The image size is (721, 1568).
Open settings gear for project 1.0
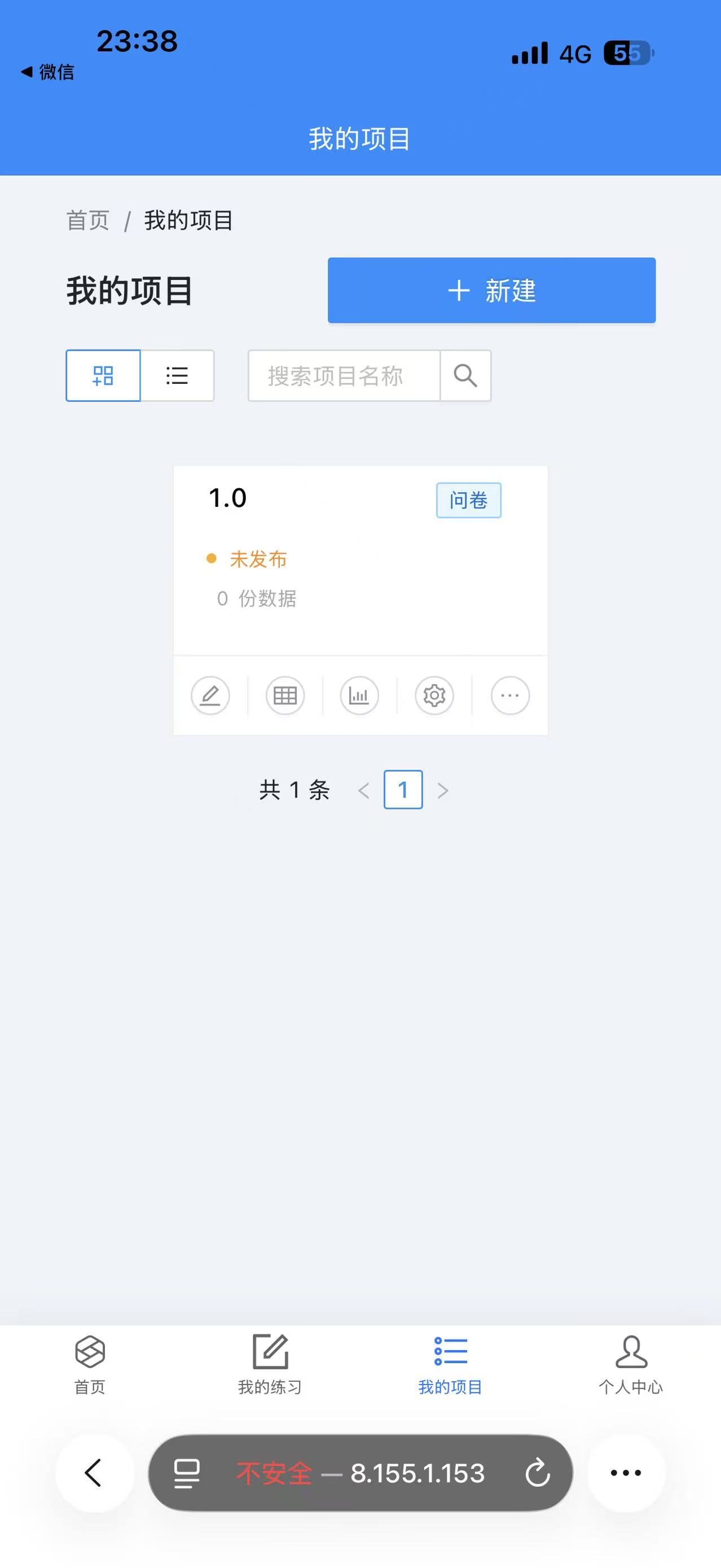(434, 695)
